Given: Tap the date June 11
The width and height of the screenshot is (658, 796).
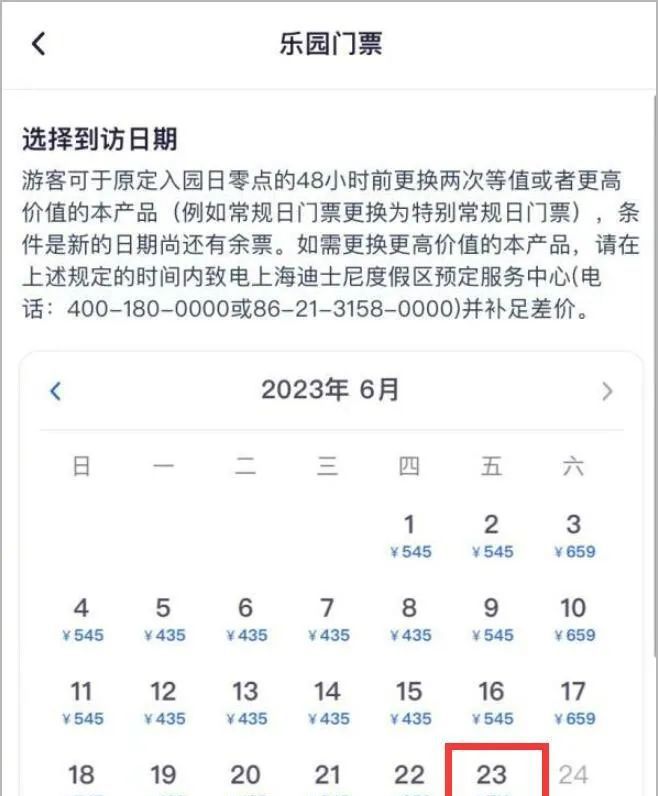Looking at the screenshot, I should pos(82,701).
